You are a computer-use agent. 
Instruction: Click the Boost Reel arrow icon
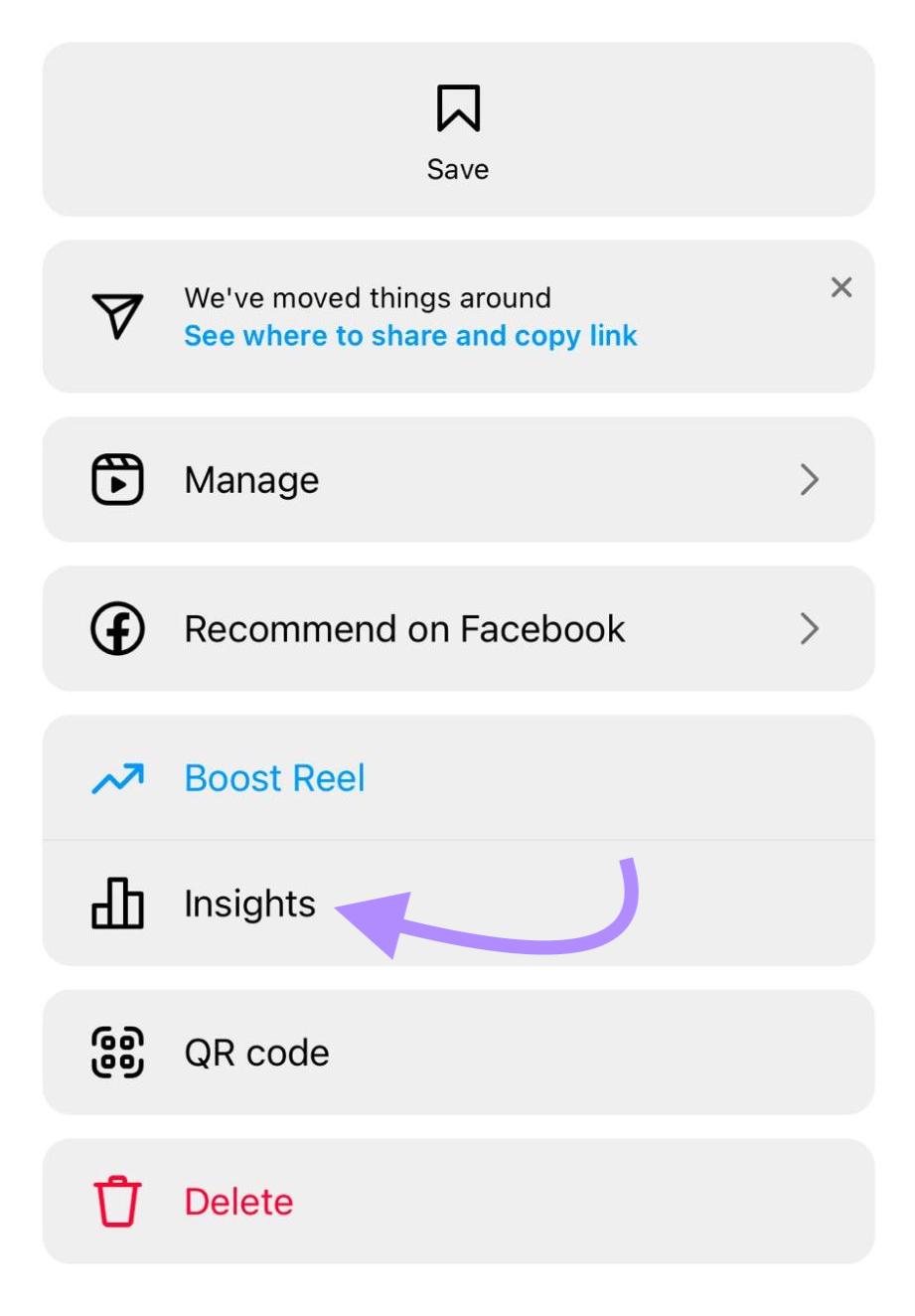(119, 777)
